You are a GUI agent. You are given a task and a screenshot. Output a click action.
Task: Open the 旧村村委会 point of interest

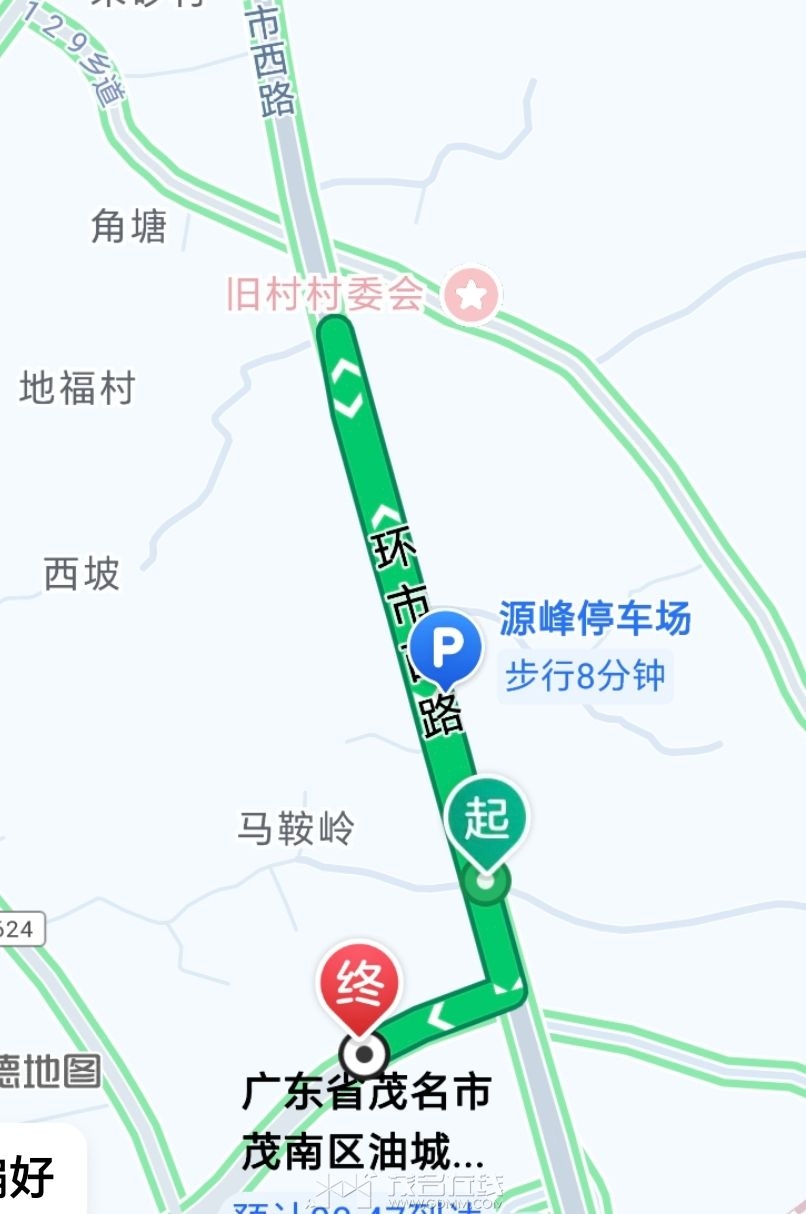click(471, 295)
